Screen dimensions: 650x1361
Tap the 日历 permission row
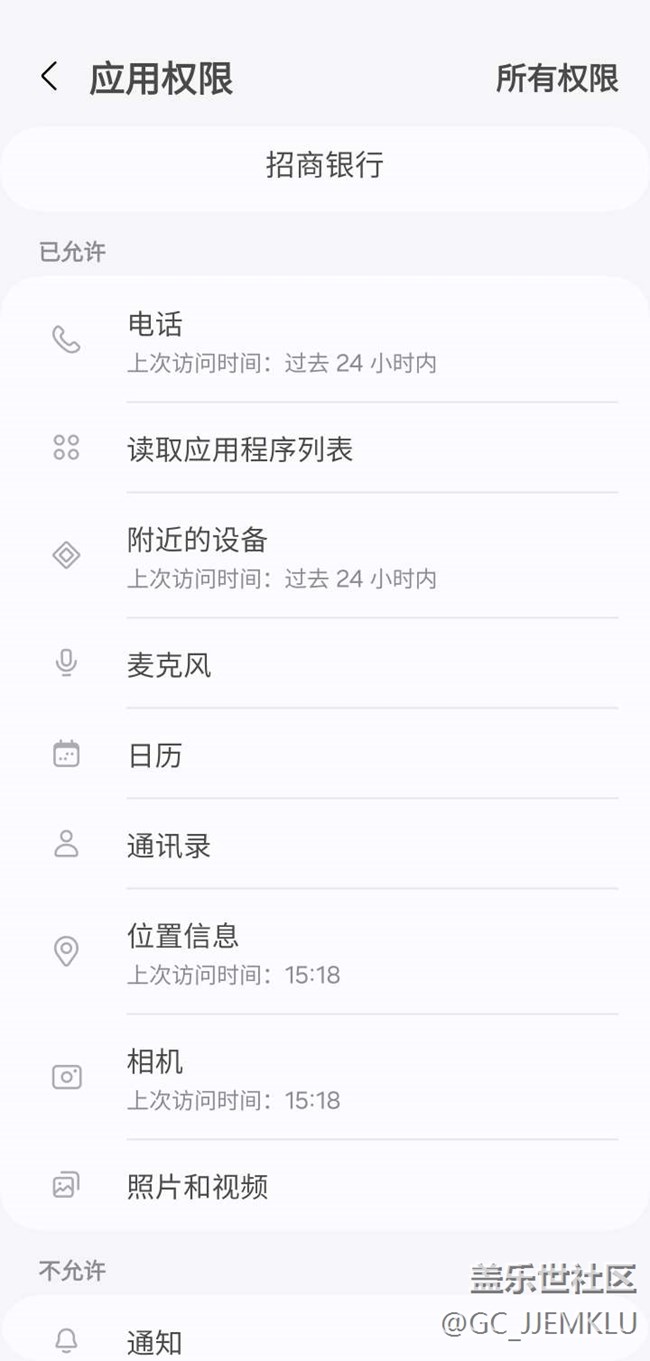pos(324,754)
